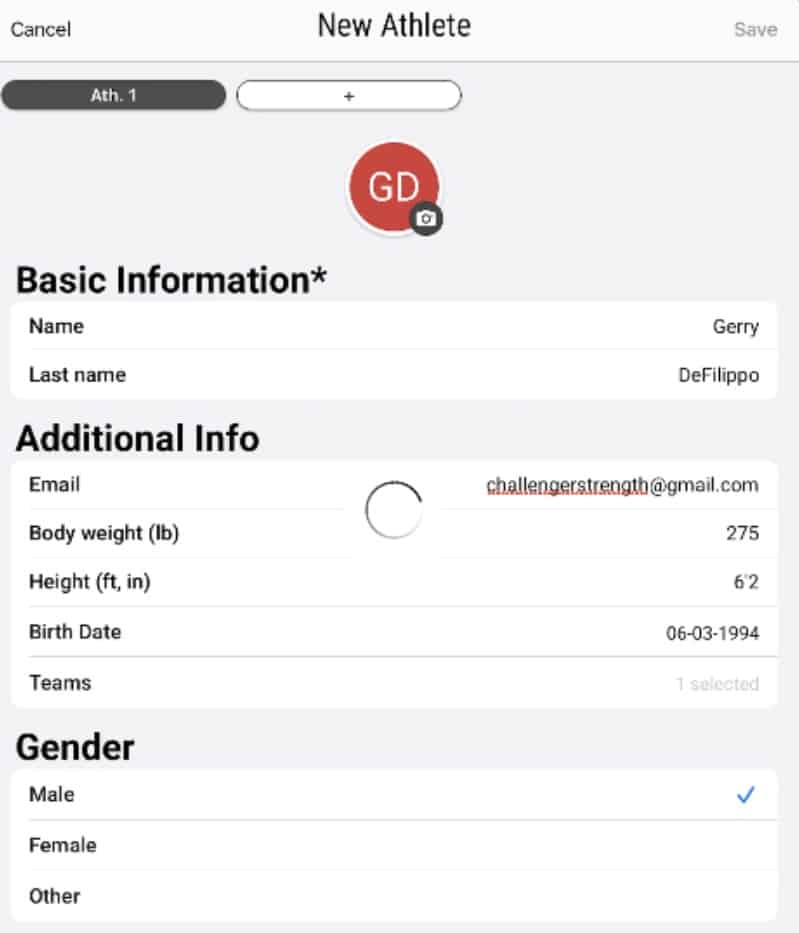Select the Ath. 1 tab
This screenshot has height=933, width=799.
tap(113, 96)
